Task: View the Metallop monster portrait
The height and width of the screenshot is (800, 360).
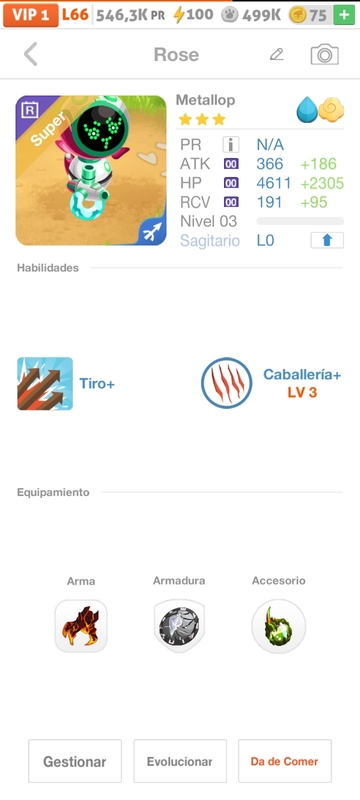Action: pyautogui.click(x=91, y=170)
